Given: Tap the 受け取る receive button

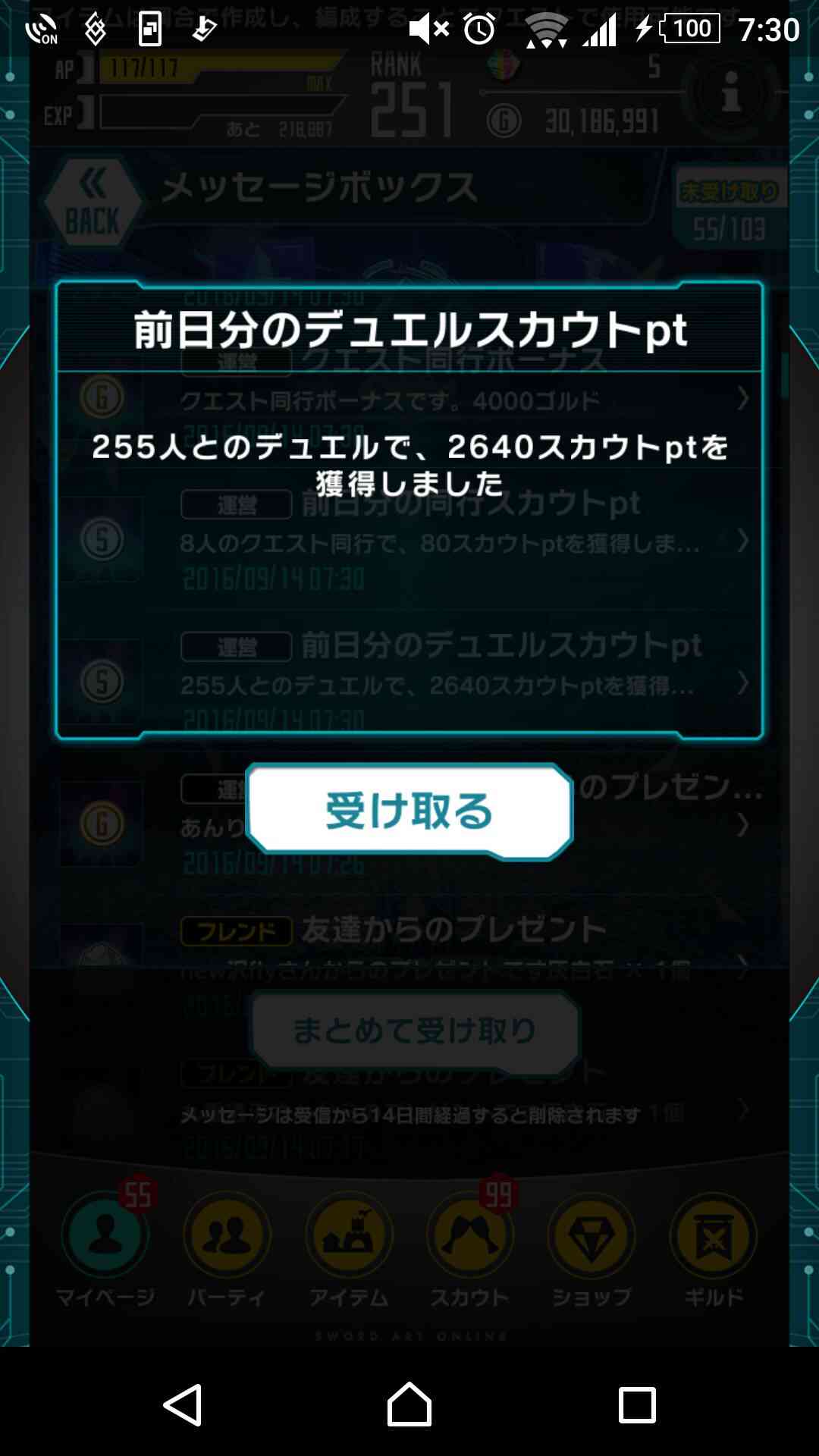Looking at the screenshot, I should 409,811.
